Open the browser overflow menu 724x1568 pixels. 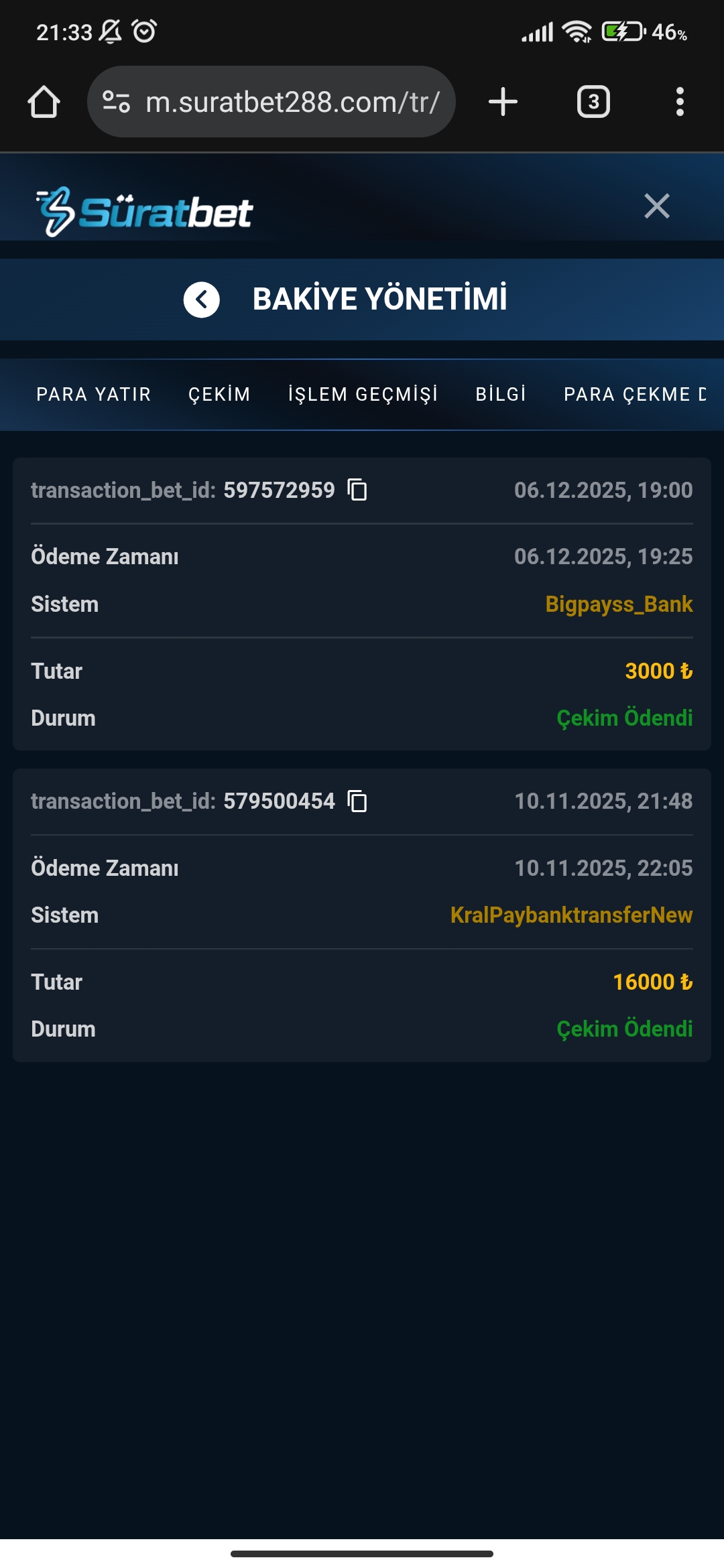pos(680,102)
